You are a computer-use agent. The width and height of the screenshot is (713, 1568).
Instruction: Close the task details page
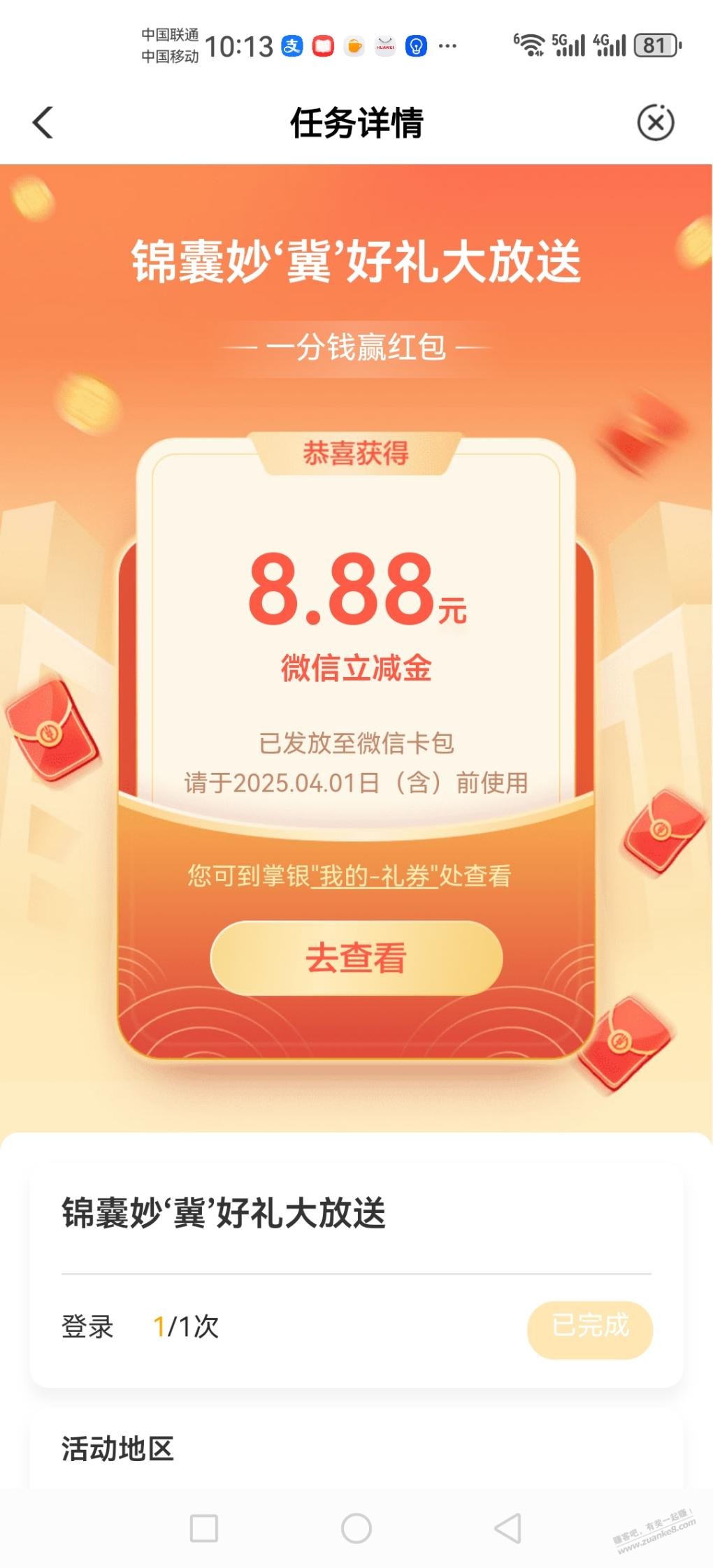point(655,123)
